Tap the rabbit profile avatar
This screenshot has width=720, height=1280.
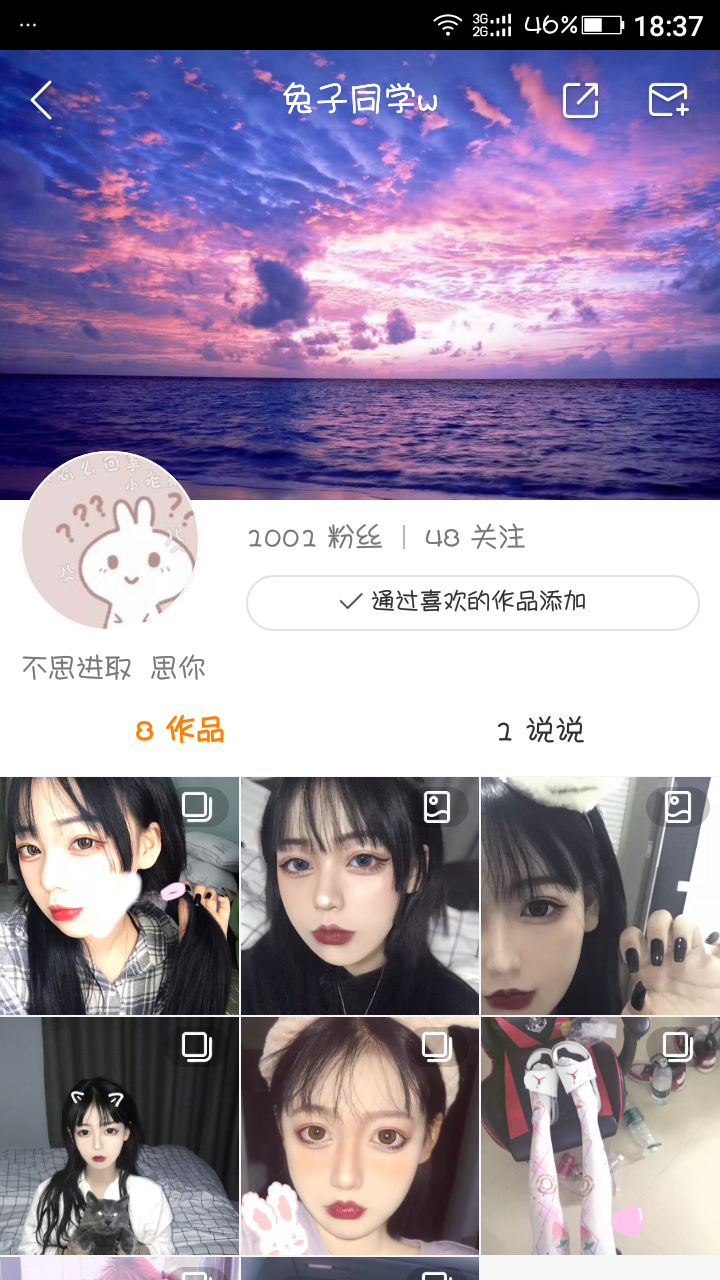point(110,540)
